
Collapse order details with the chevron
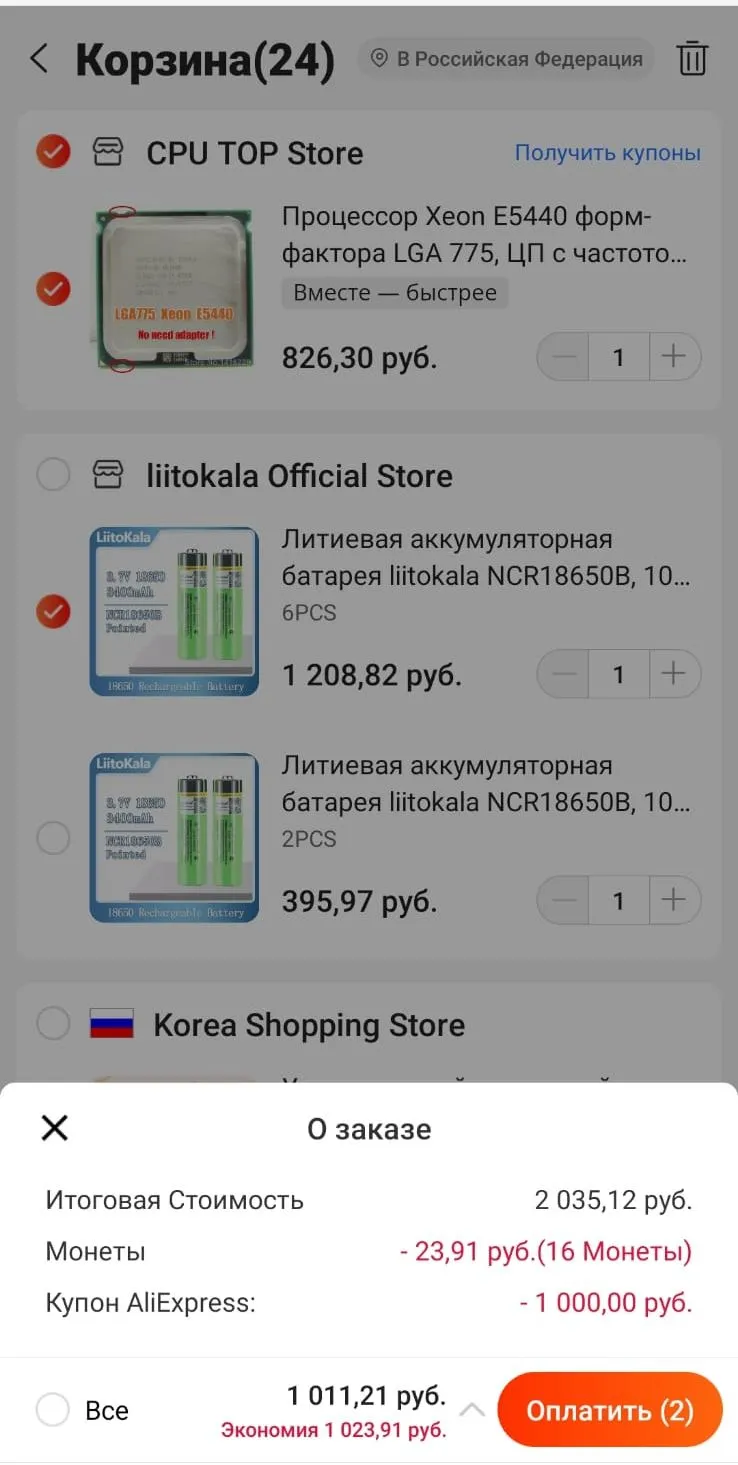coord(472,1410)
